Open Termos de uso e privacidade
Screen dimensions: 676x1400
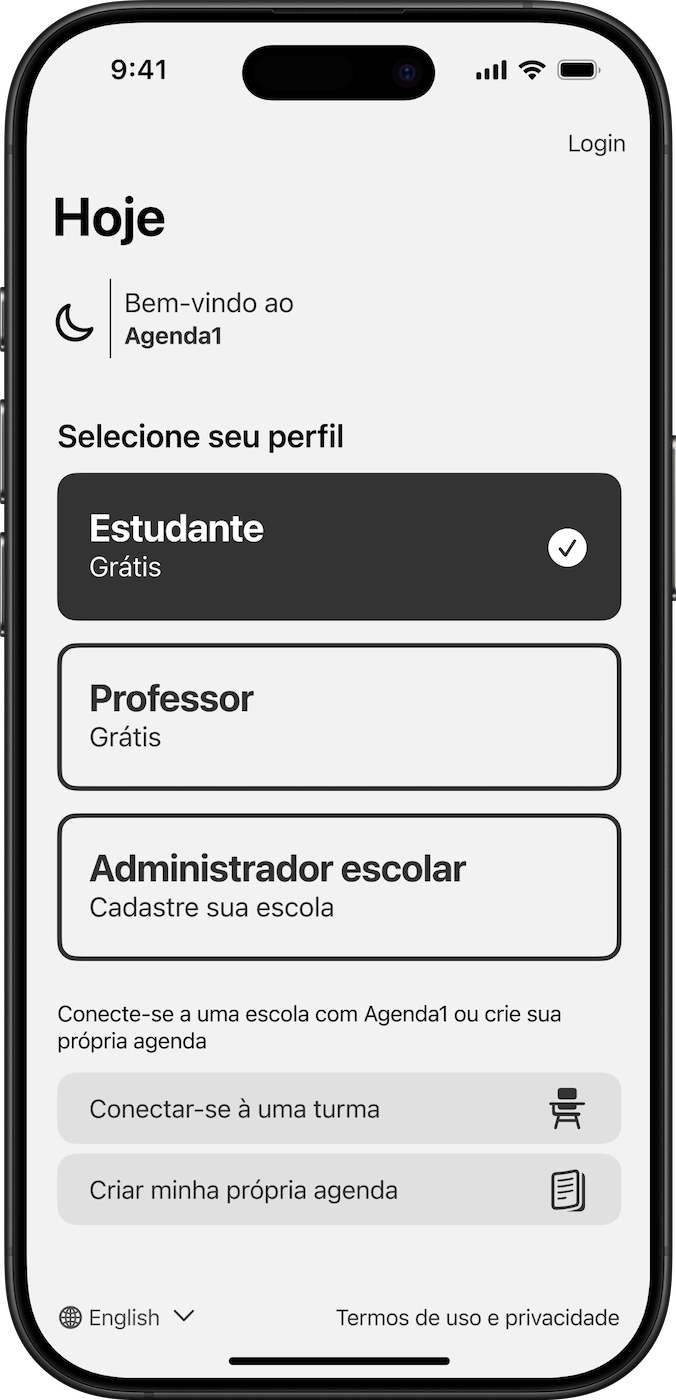477,1318
